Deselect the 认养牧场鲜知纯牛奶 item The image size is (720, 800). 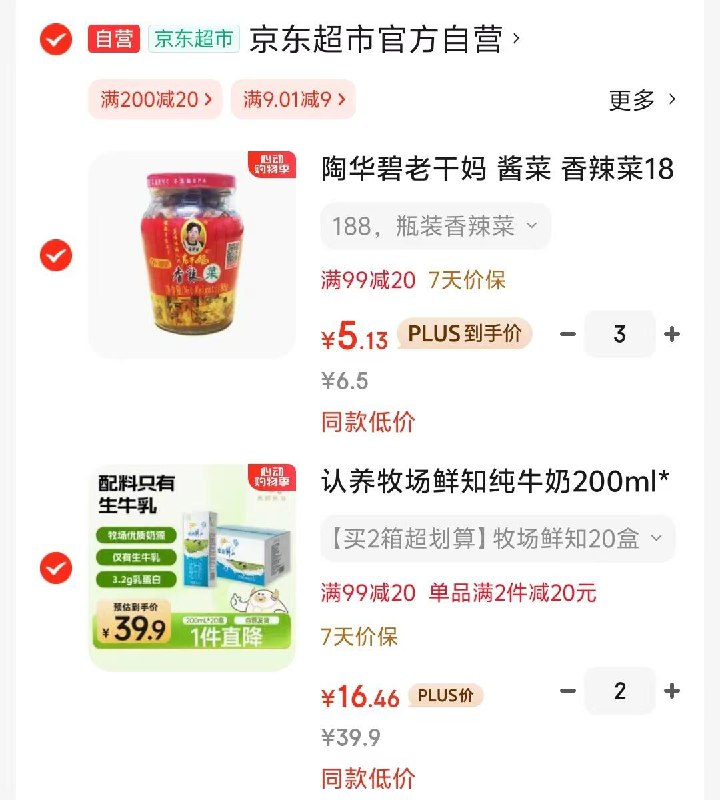56,568
